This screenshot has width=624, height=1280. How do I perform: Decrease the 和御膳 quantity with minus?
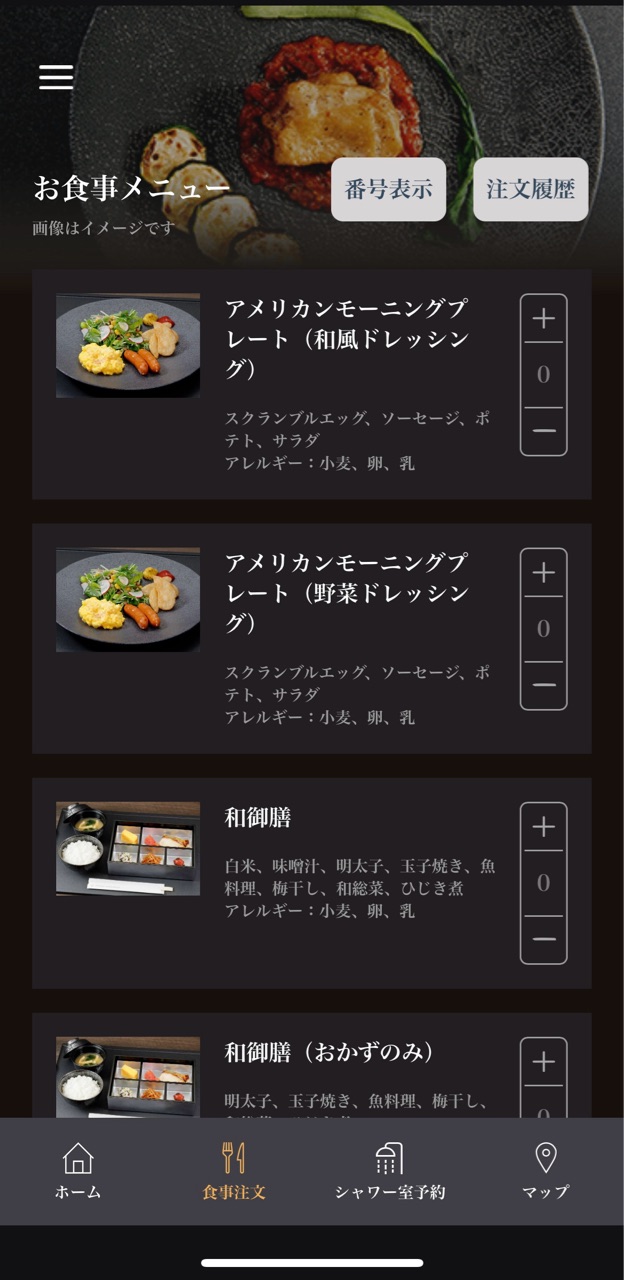pos(543,939)
